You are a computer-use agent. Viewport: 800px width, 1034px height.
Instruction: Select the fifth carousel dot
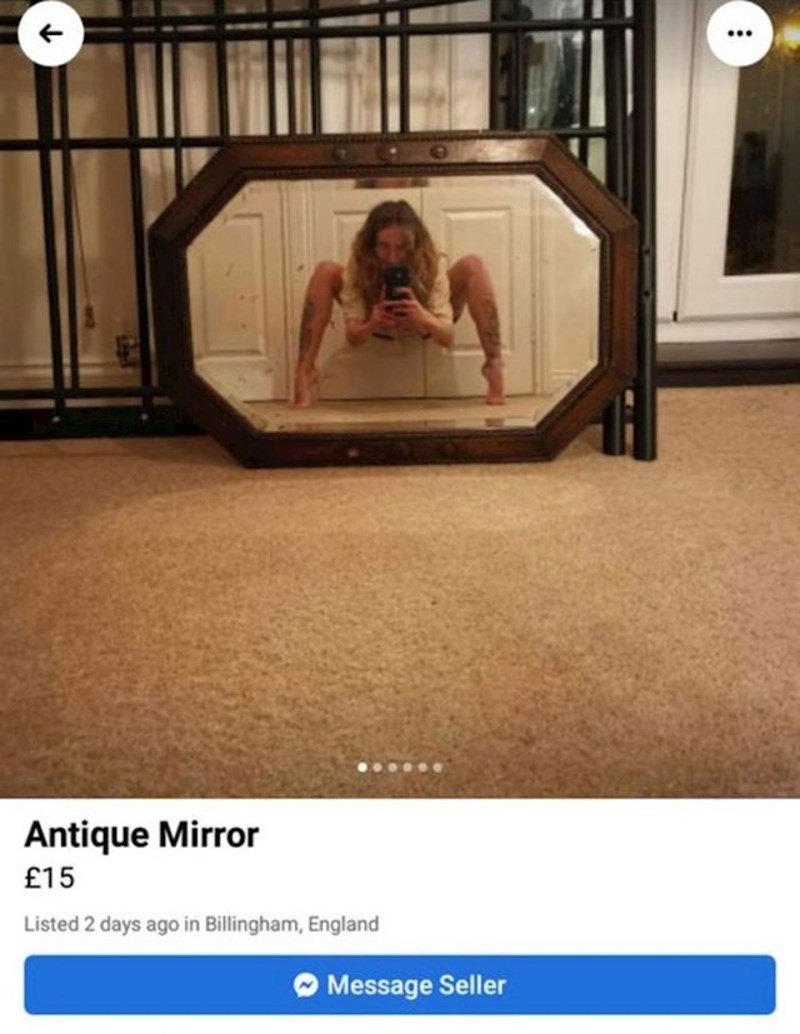tap(421, 766)
